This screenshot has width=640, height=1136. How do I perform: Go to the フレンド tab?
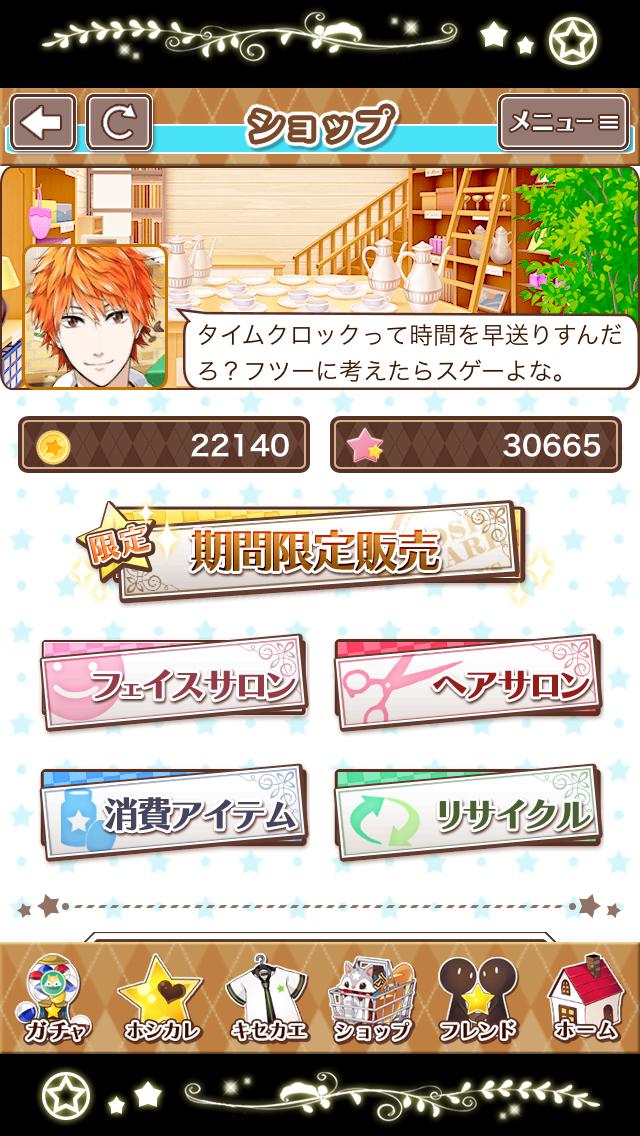coord(478,1000)
